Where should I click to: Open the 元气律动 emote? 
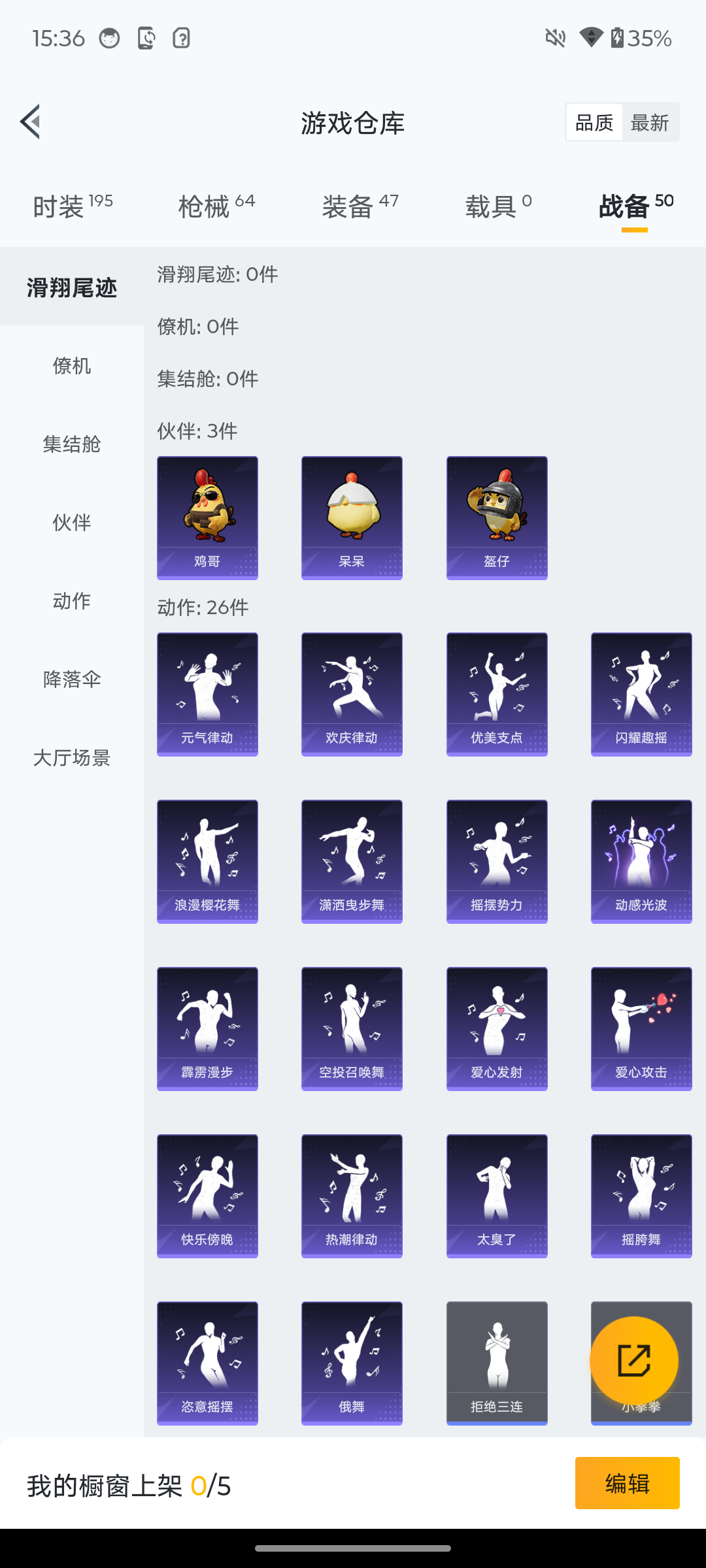click(x=207, y=694)
